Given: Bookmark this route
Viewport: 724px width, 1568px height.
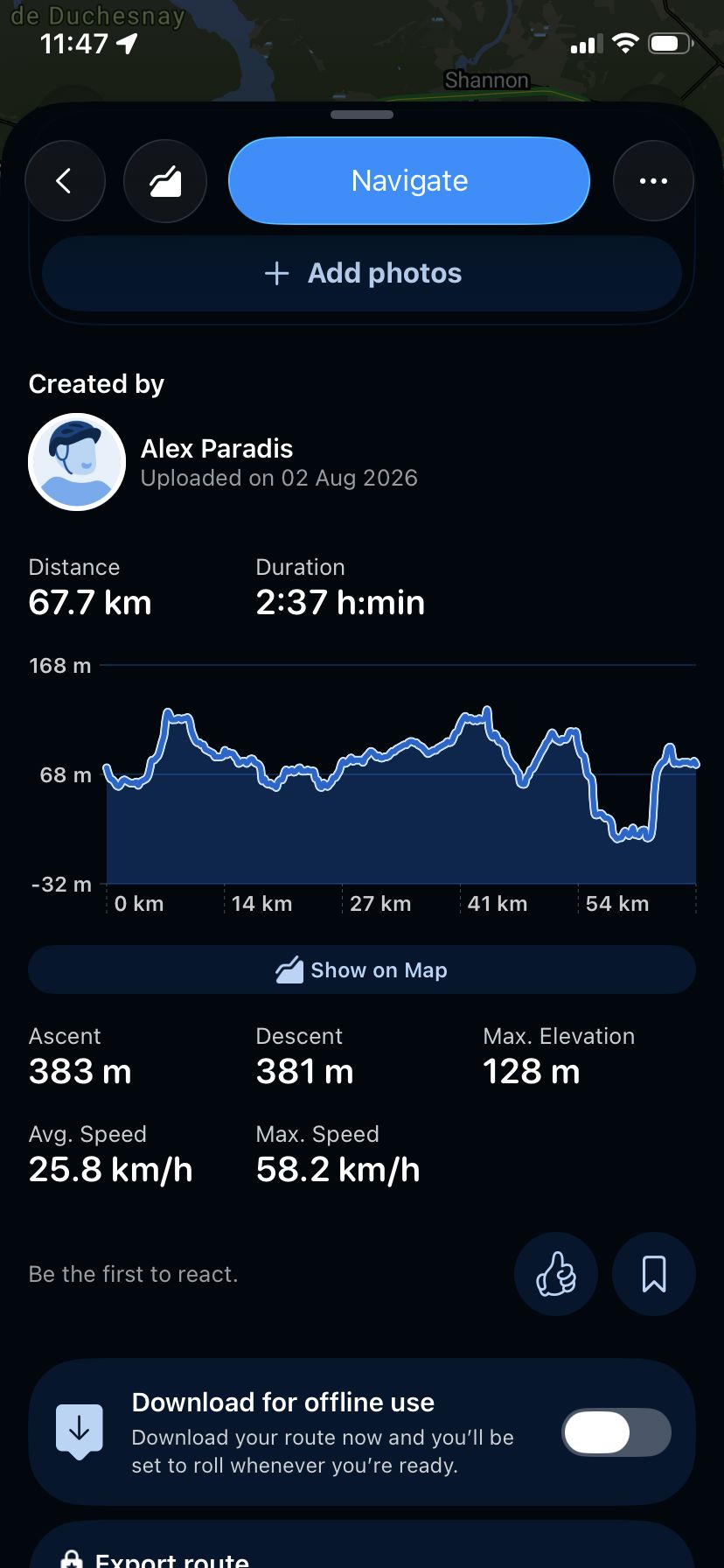Looking at the screenshot, I should pyautogui.click(x=654, y=1274).
